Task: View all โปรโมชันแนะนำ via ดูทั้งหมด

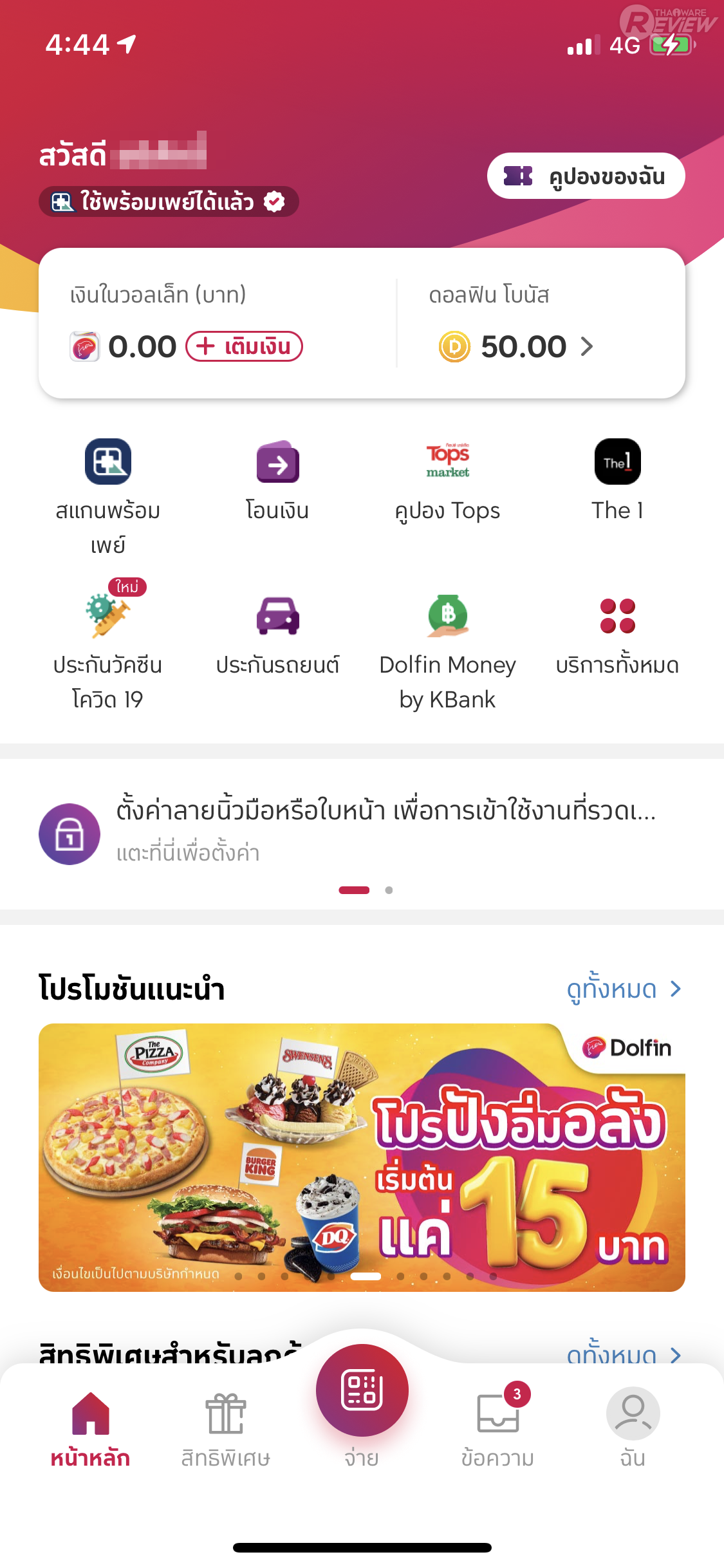Action: pos(623,989)
